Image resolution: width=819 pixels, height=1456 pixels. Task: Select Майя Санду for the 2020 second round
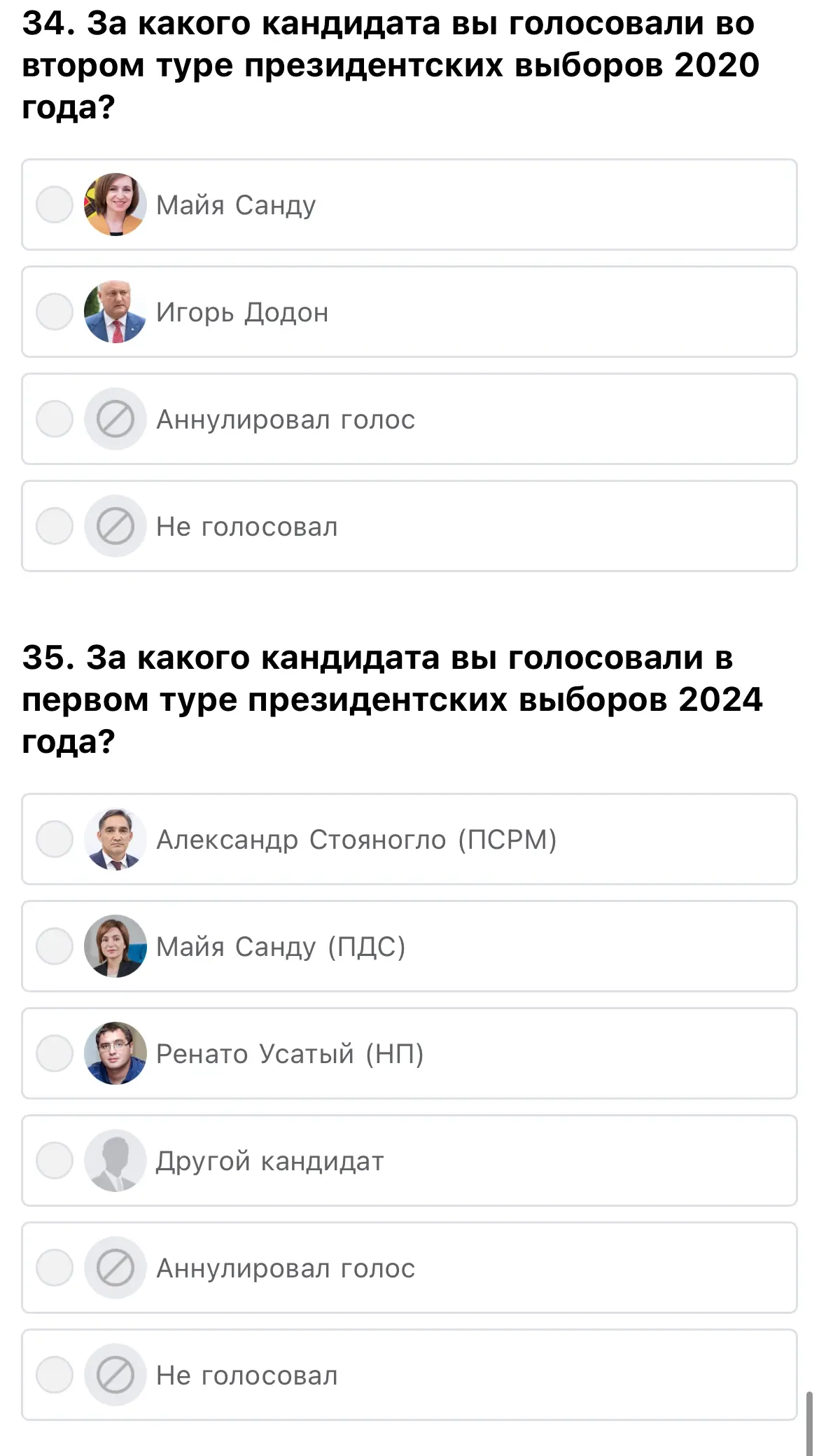click(x=409, y=204)
